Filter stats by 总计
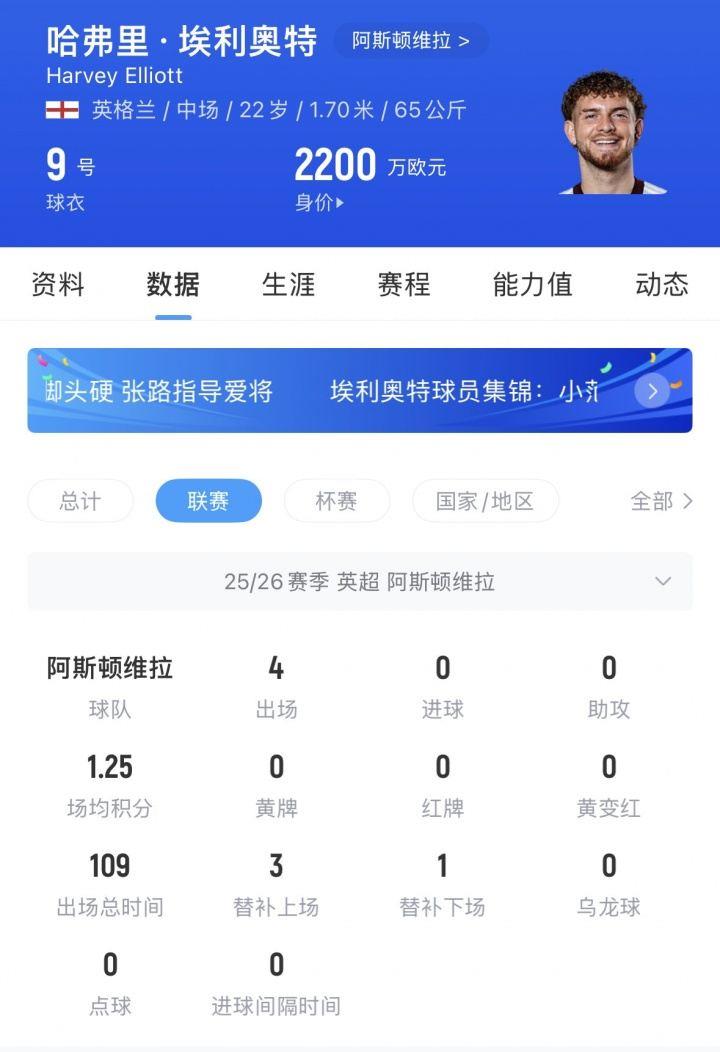 (x=80, y=501)
